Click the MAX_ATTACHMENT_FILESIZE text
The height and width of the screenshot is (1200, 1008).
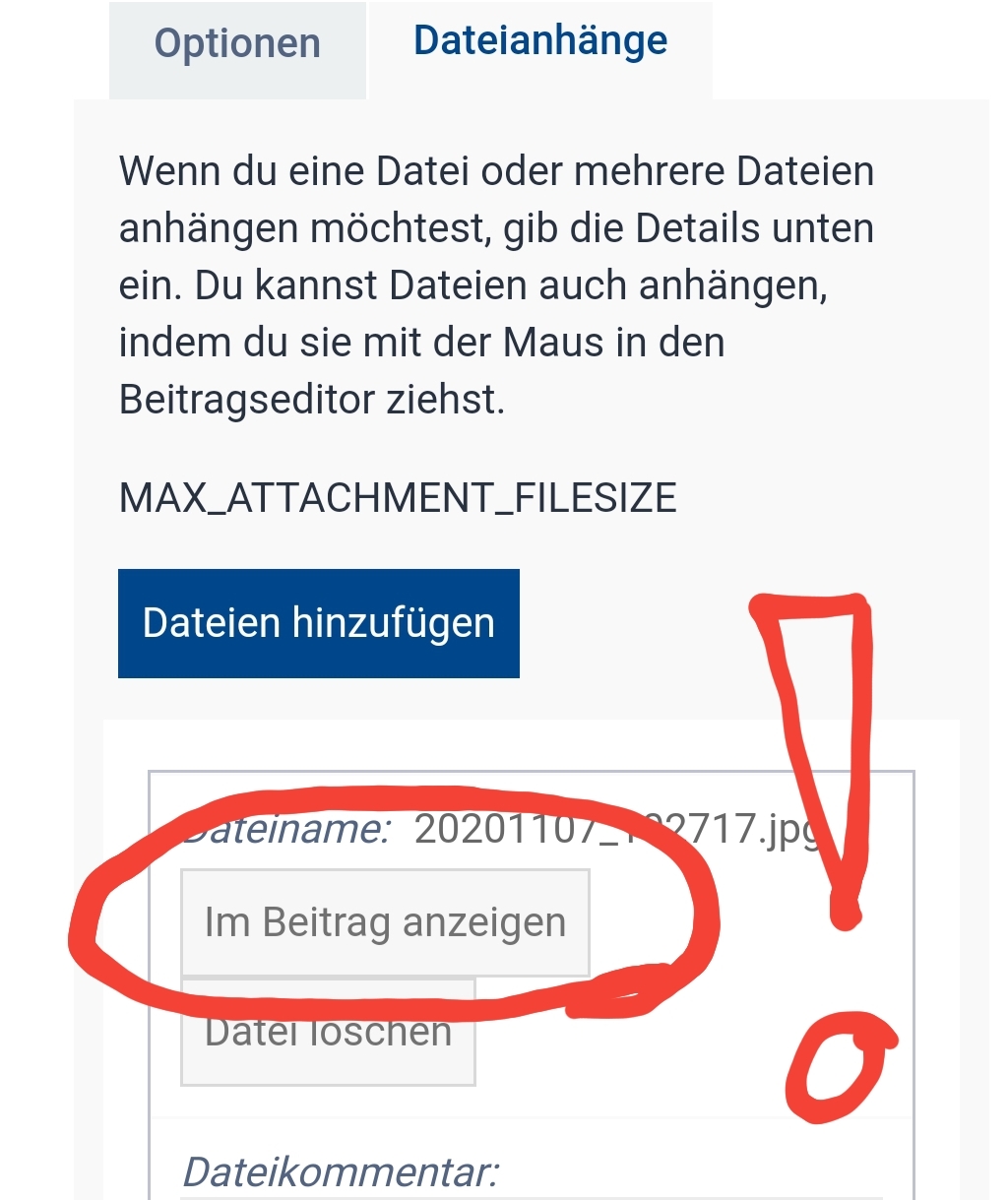397,499
